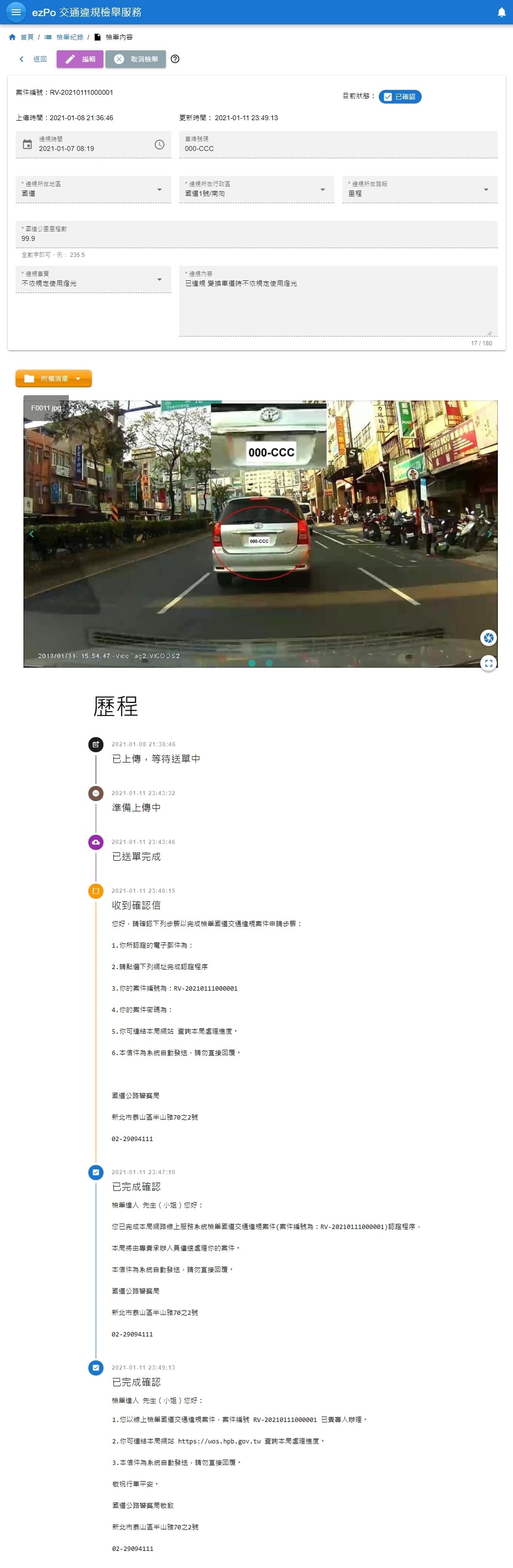Image resolution: width=513 pixels, height=1568 pixels.
Task: Open the help question mark icon
Action: point(175,59)
